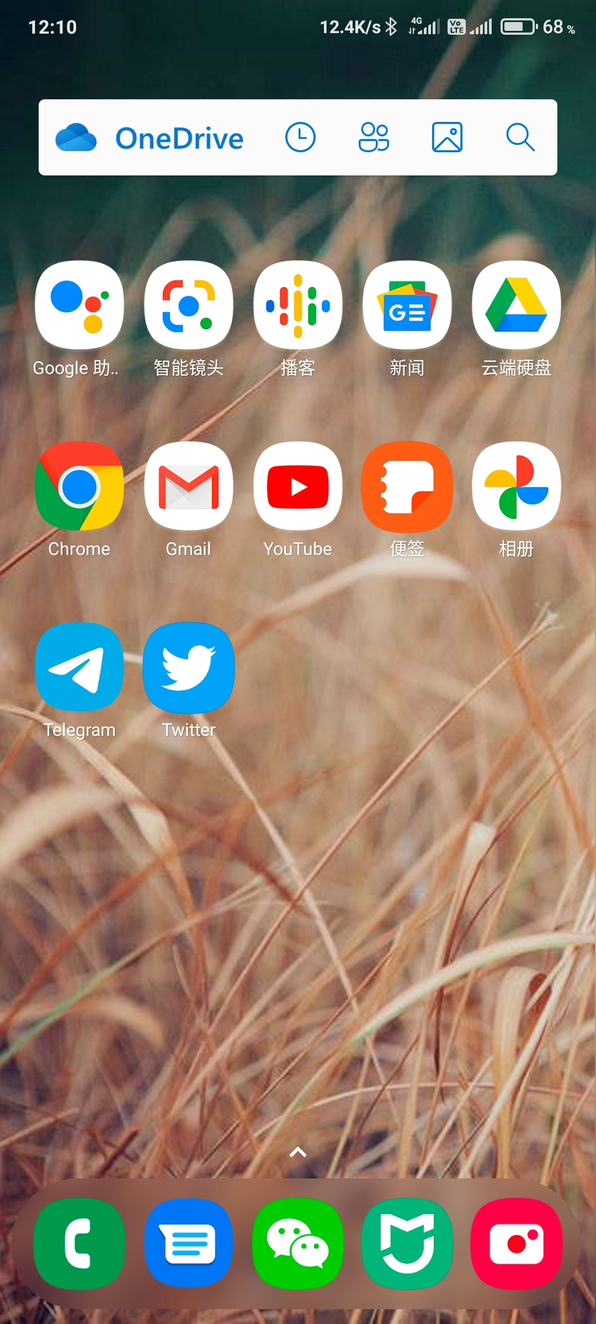The height and width of the screenshot is (1324, 596).
Task: Open the red screen recorder app in dock
Action: click(x=516, y=1244)
